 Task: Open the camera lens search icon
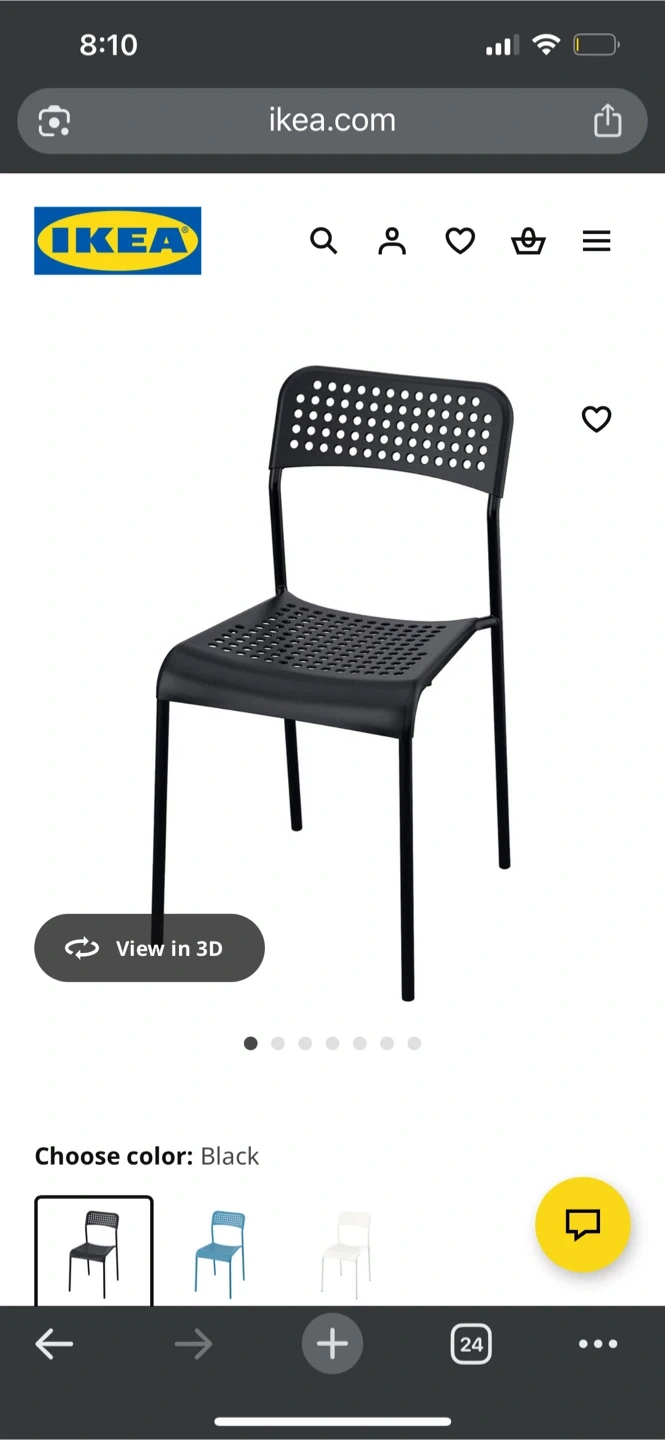point(54,121)
